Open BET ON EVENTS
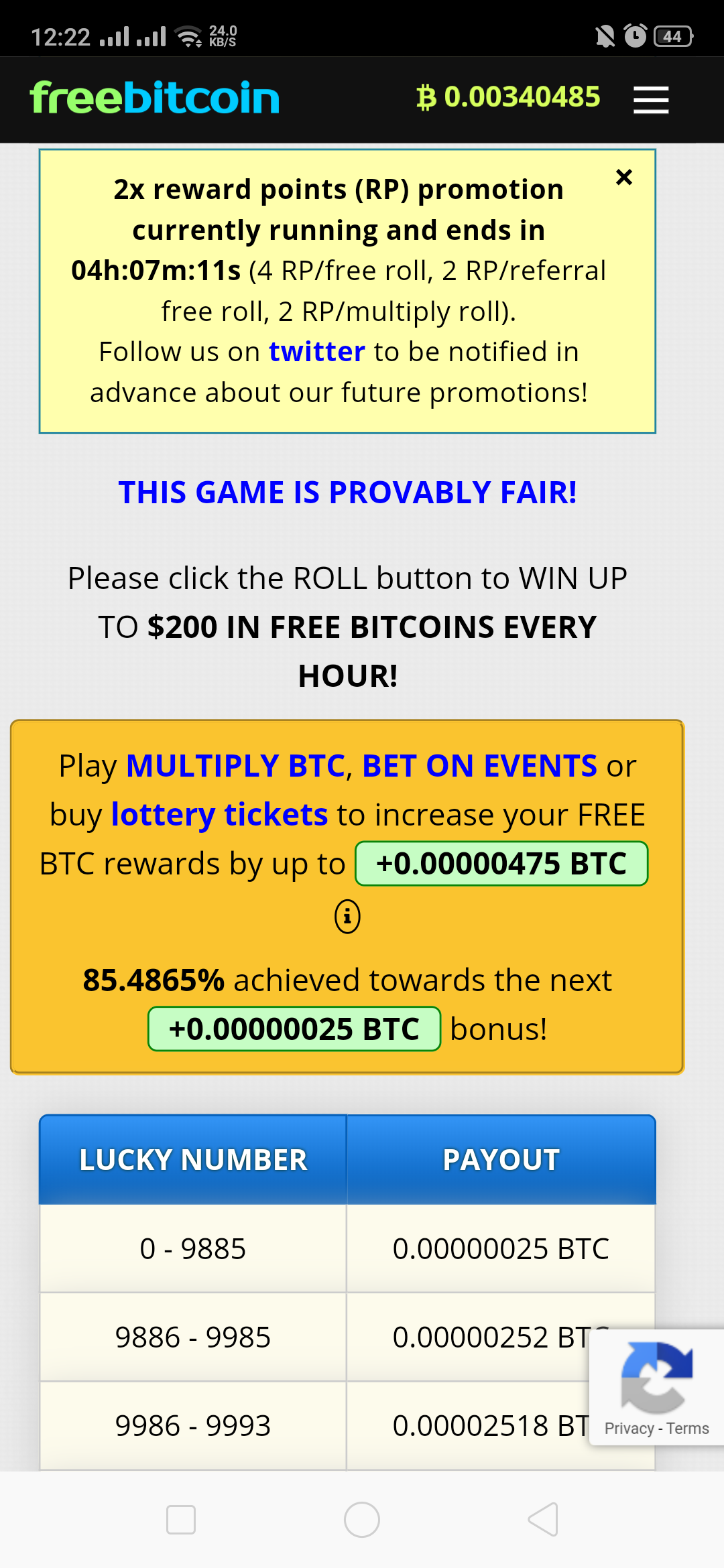The image size is (724, 1568). [479, 766]
